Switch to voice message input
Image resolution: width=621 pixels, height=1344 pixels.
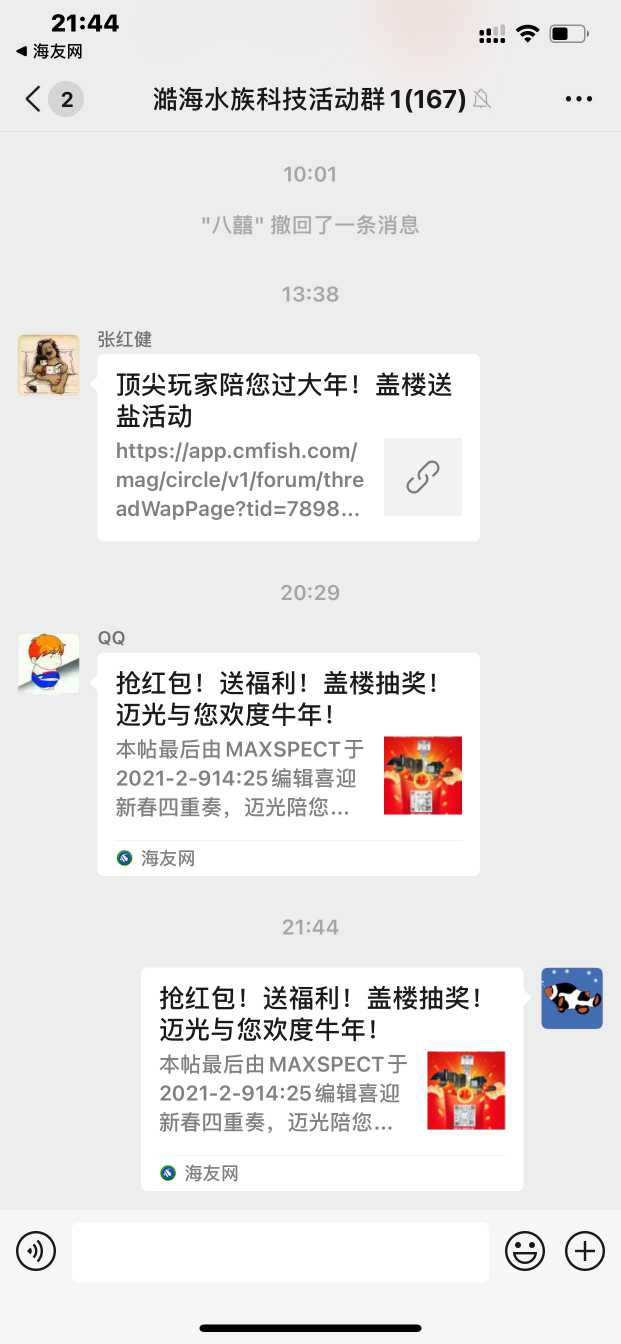[36, 1251]
